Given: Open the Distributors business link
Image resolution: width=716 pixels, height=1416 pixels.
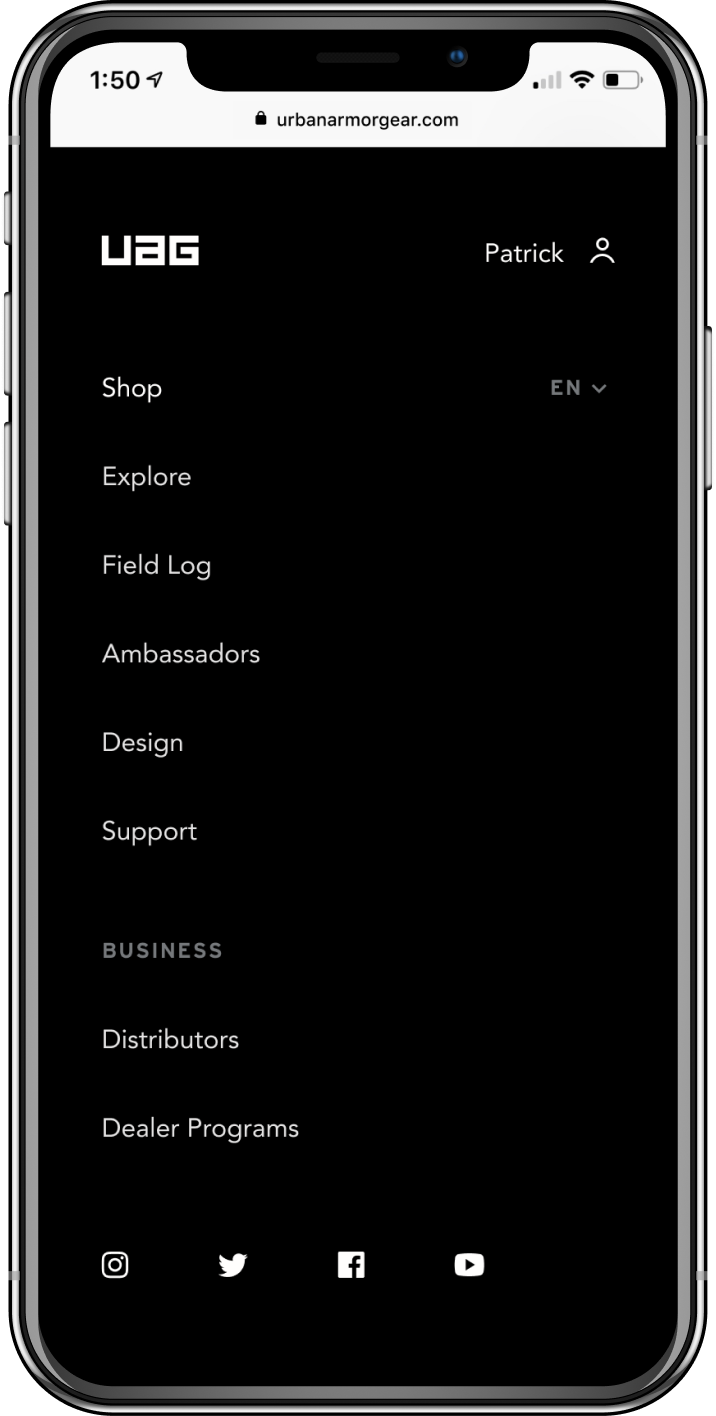Looking at the screenshot, I should click(170, 1039).
